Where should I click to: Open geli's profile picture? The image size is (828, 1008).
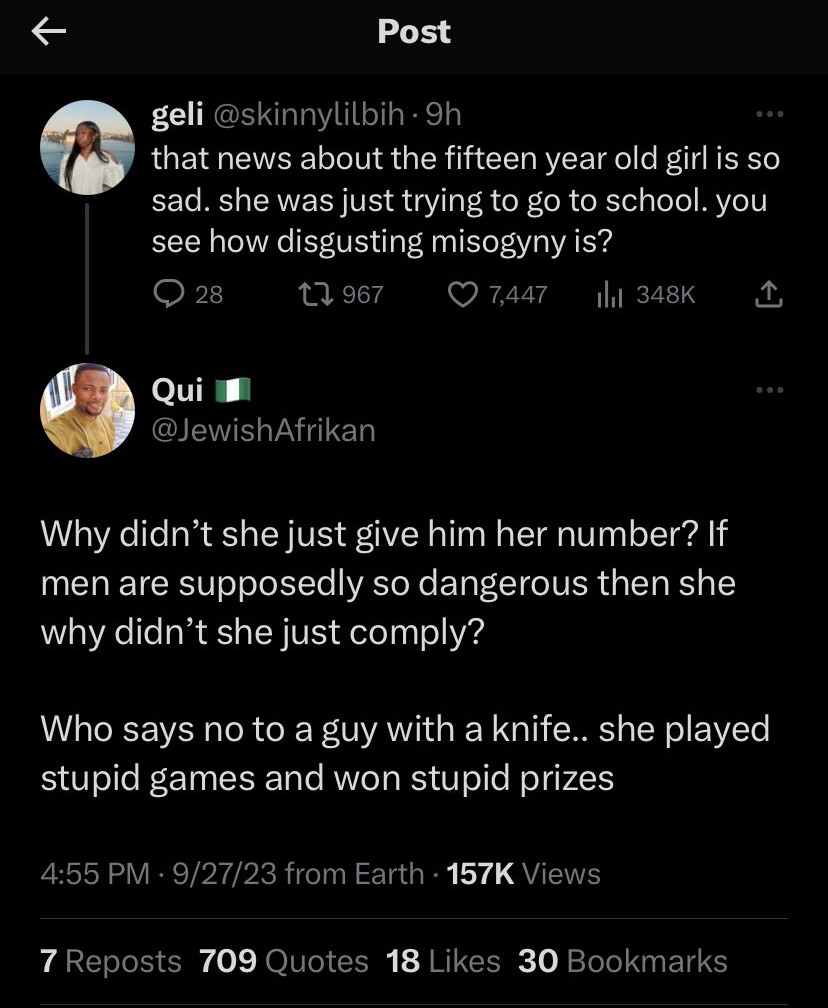[x=87, y=148]
